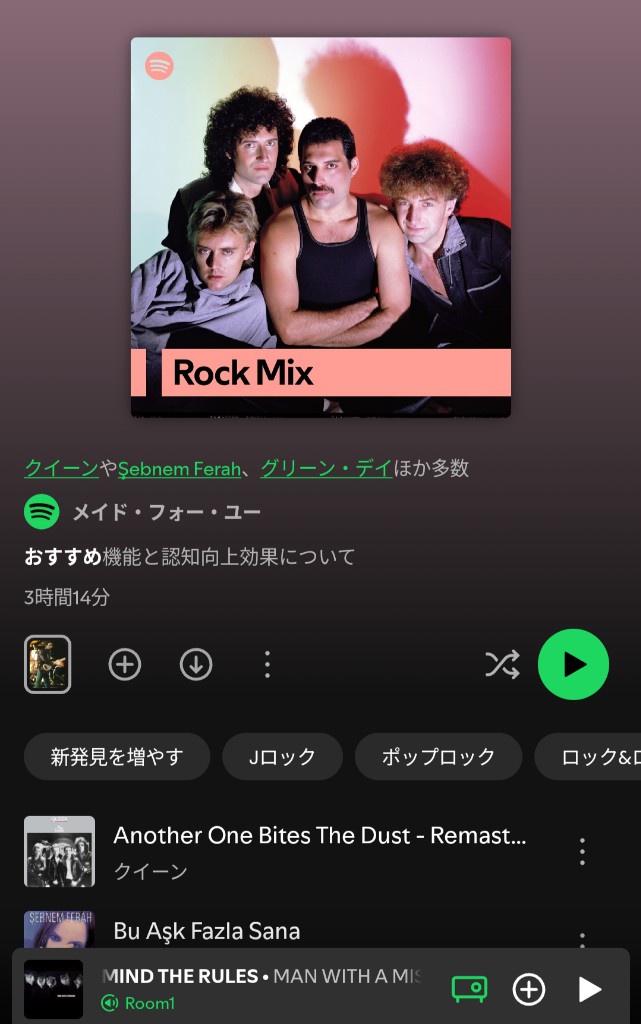This screenshot has height=1024, width=641.
Task: Download the Rock Mix playlist
Action: 196,664
